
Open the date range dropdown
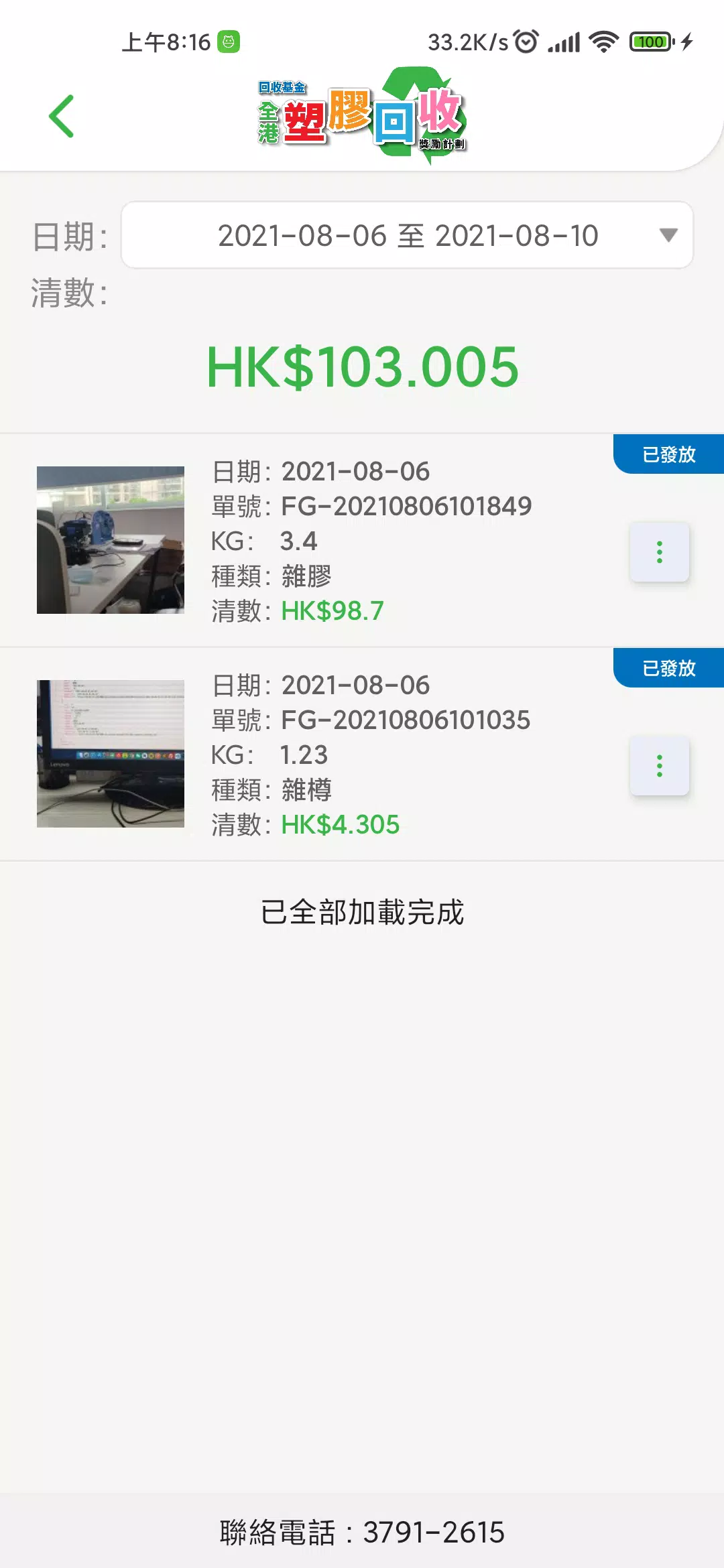(x=407, y=235)
